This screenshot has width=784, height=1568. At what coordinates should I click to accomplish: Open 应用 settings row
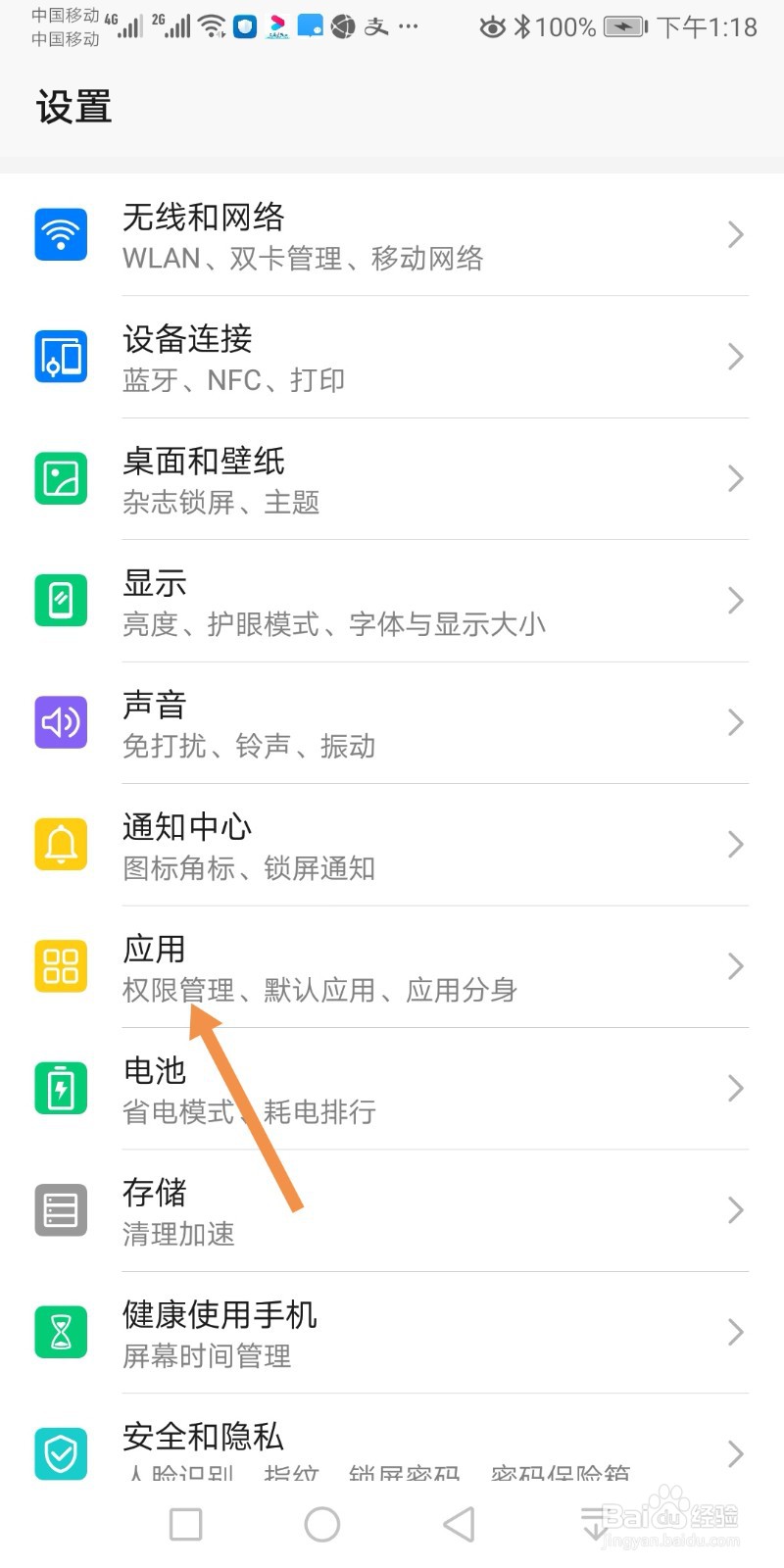[392, 966]
